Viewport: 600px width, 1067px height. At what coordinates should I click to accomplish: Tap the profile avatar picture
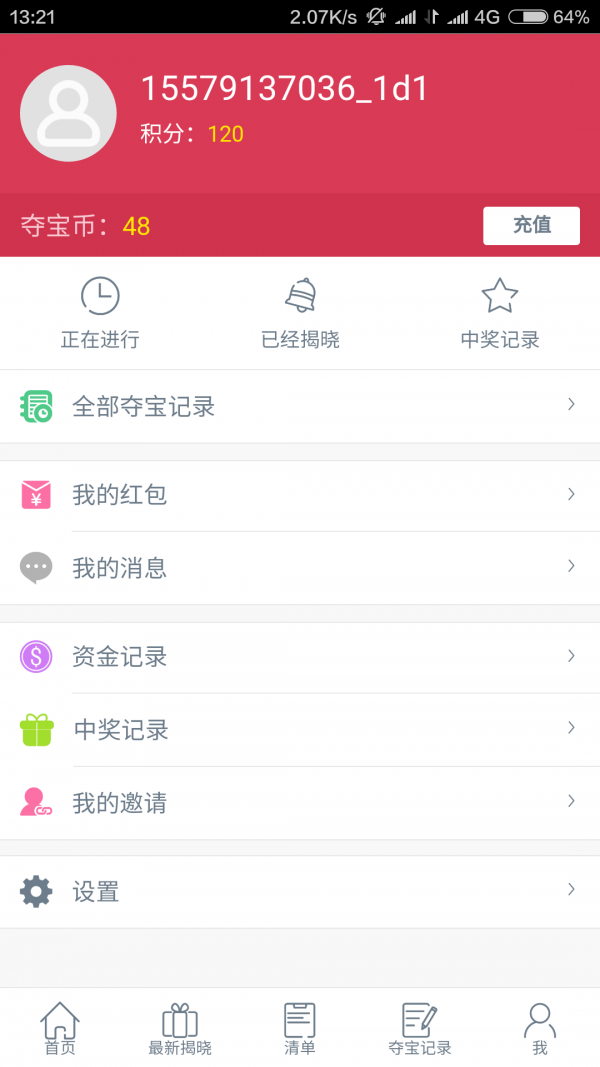click(x=68, y=113)
